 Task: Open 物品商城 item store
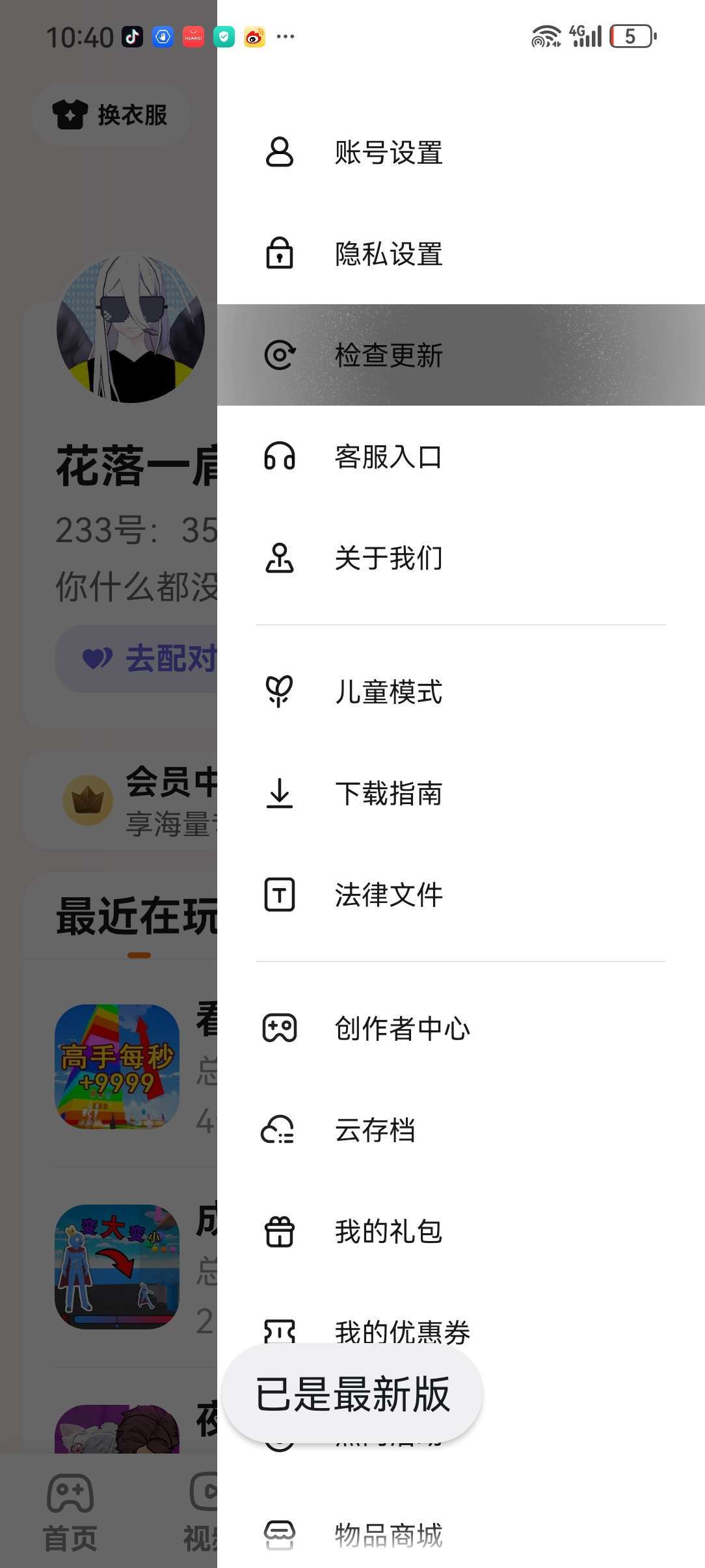pos(388,1535)
